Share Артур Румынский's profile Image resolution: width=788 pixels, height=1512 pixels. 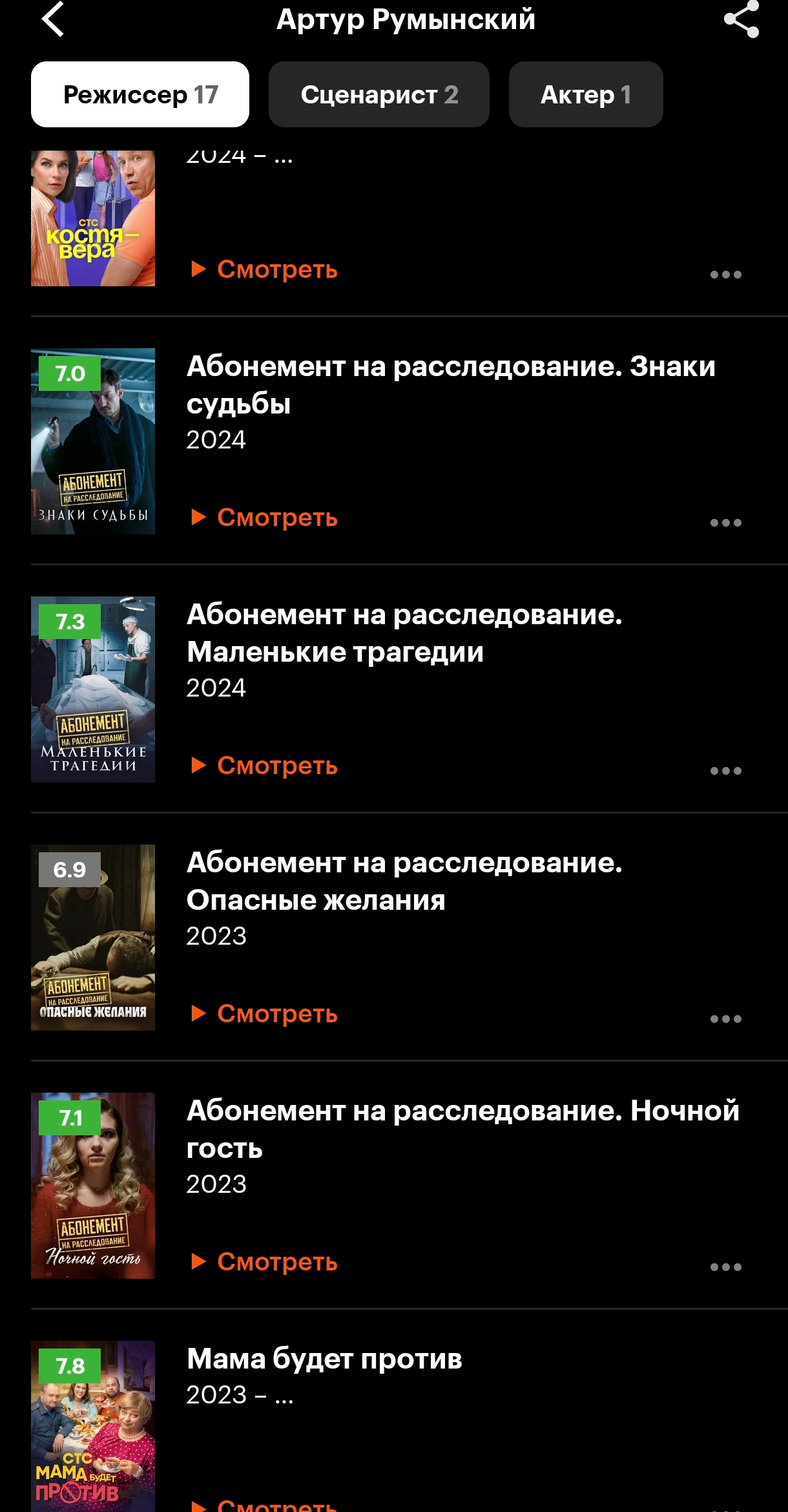(x=741, y=19)
